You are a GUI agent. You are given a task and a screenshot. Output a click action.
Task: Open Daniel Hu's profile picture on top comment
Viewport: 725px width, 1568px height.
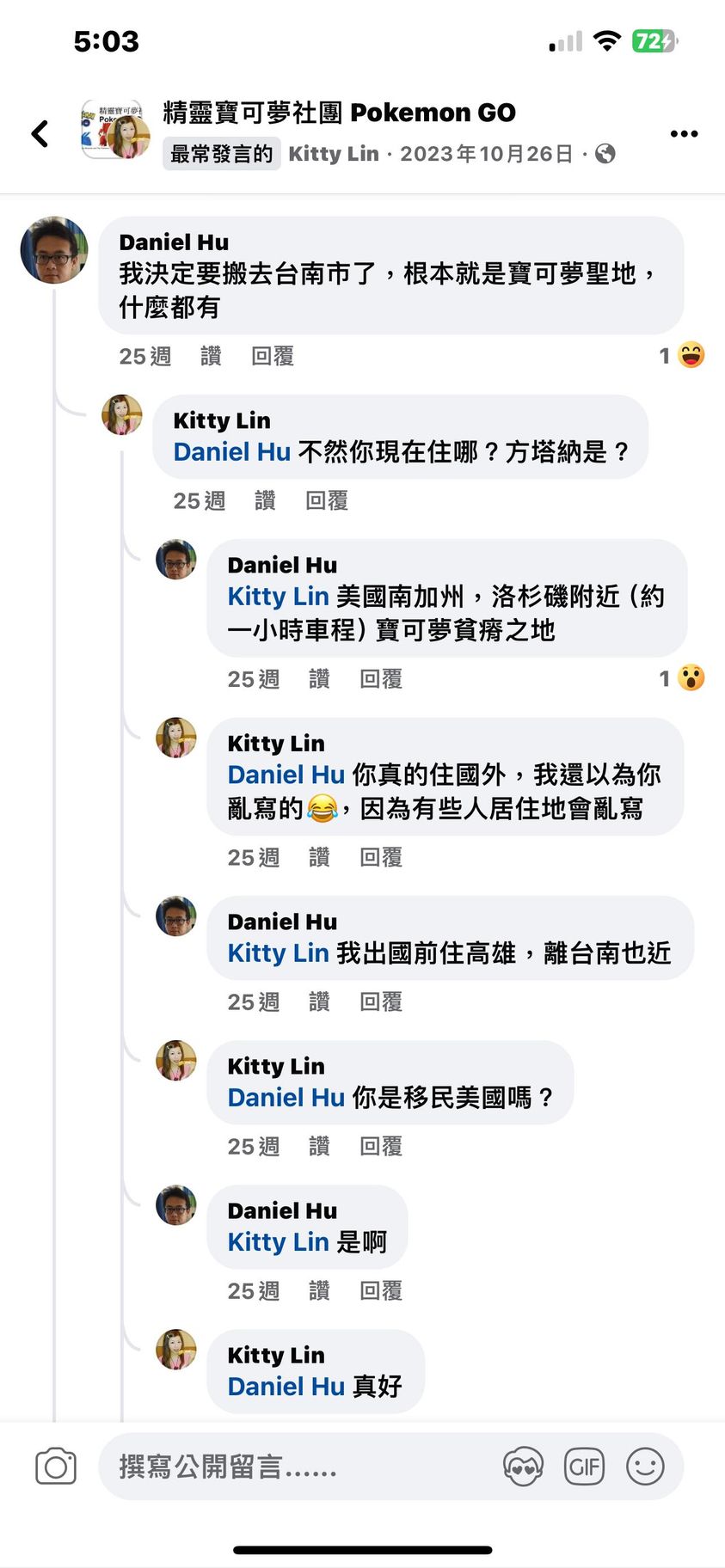(x=54, y=250)
